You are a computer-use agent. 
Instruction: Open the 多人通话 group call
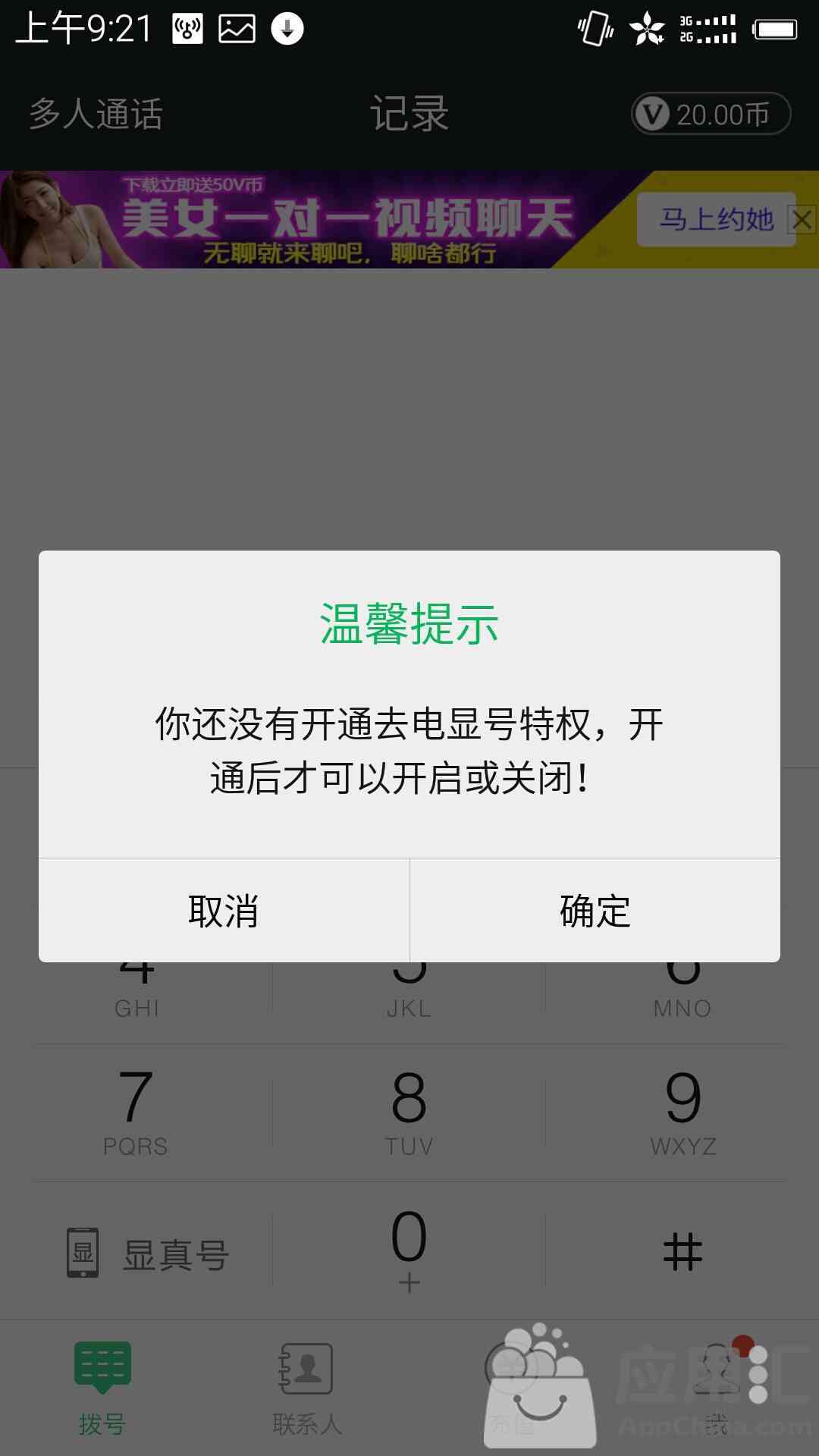click(96, 115)
